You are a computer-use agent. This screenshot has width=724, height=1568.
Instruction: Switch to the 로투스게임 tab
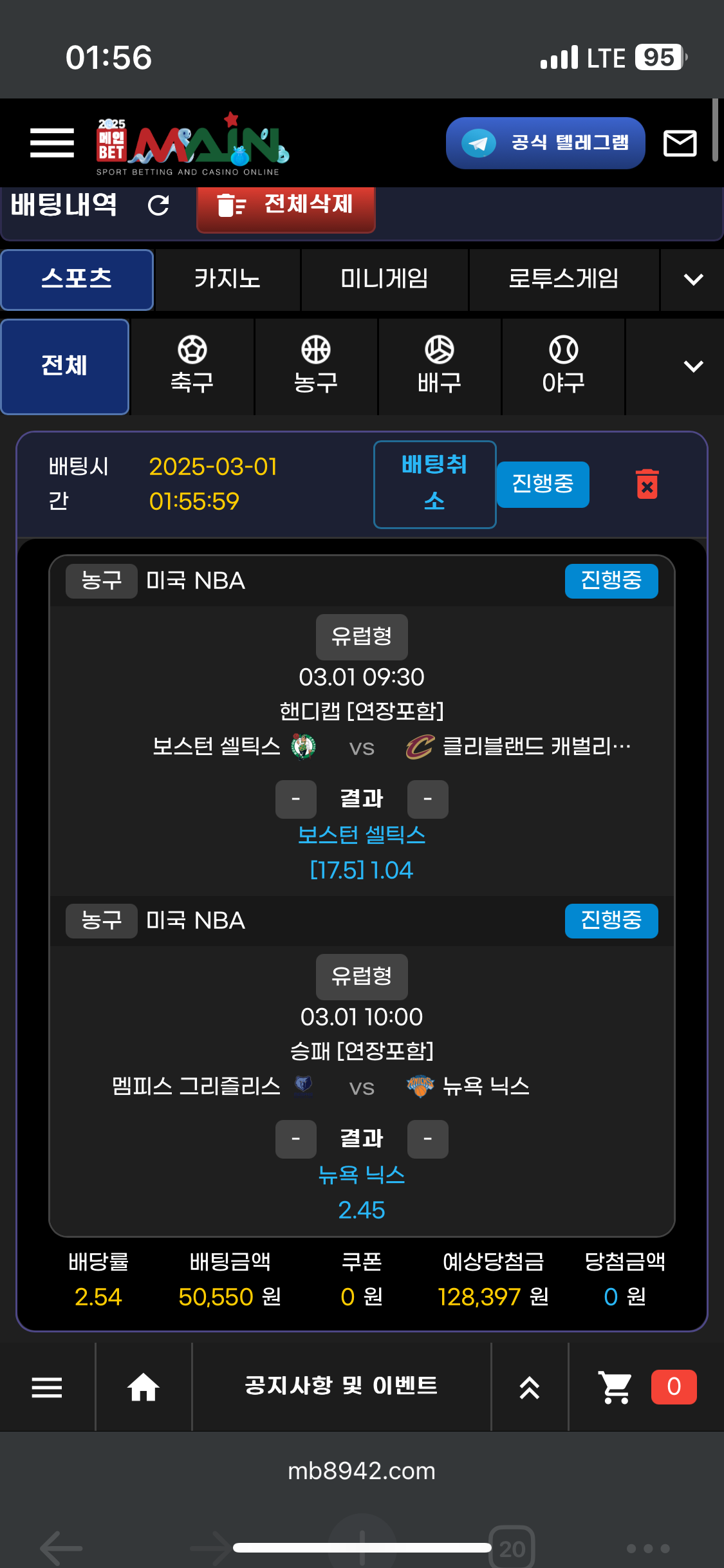pyautogui.click(x=564, y=279)
